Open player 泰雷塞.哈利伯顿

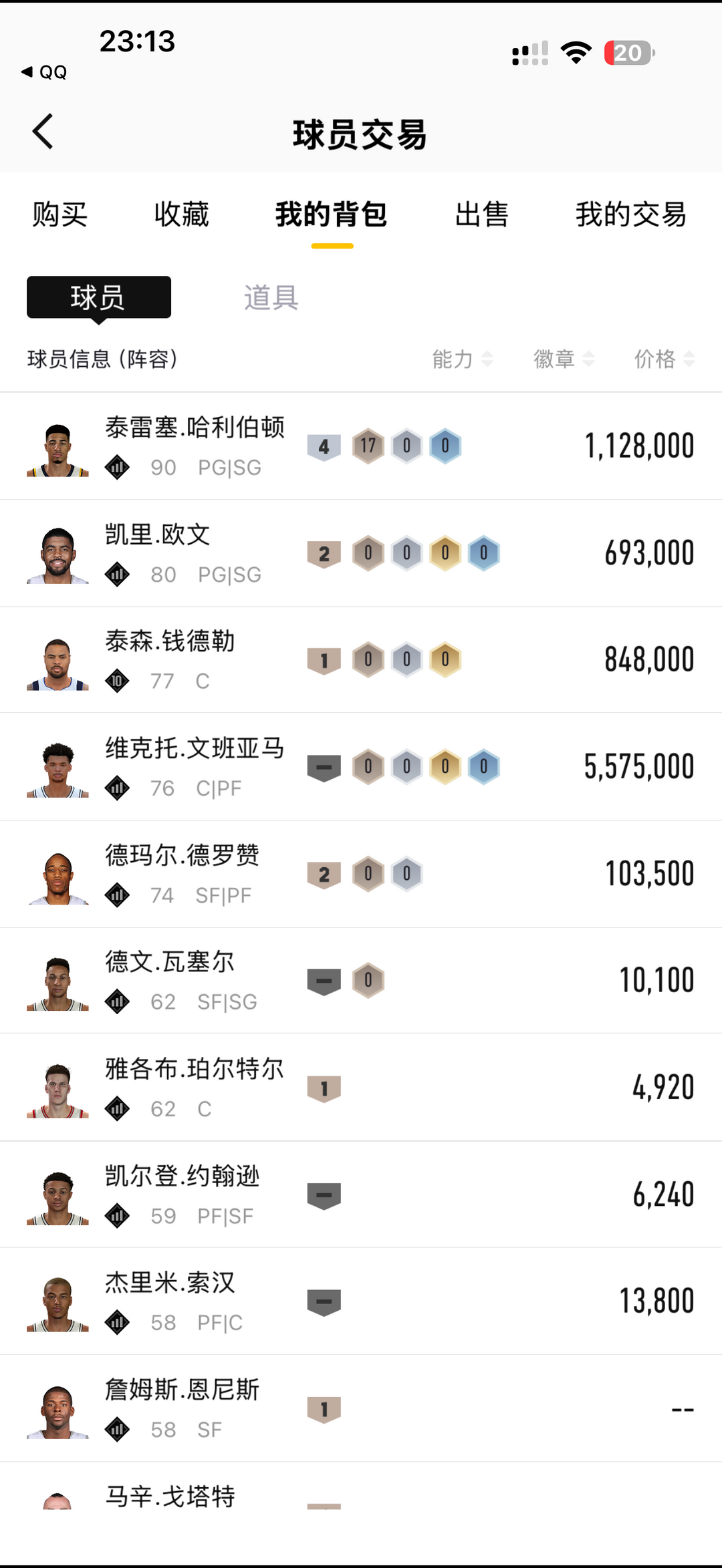(x=361, y=446)
